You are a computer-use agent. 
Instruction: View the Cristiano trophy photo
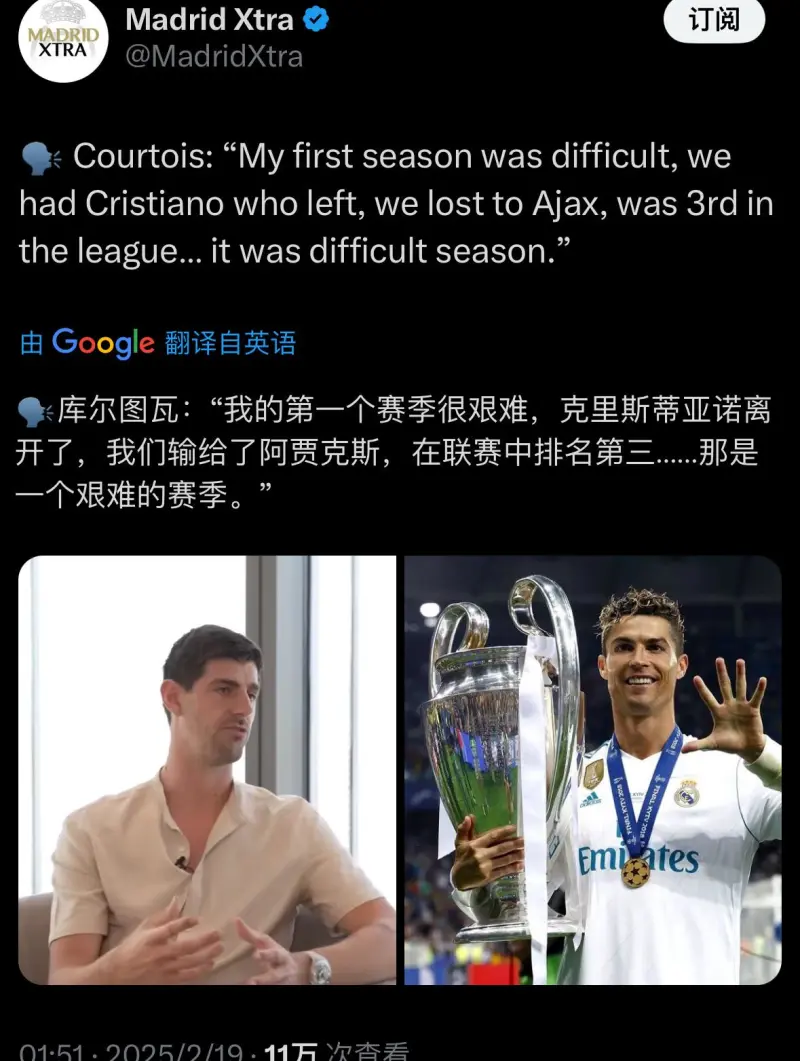(x=592, y=770)
